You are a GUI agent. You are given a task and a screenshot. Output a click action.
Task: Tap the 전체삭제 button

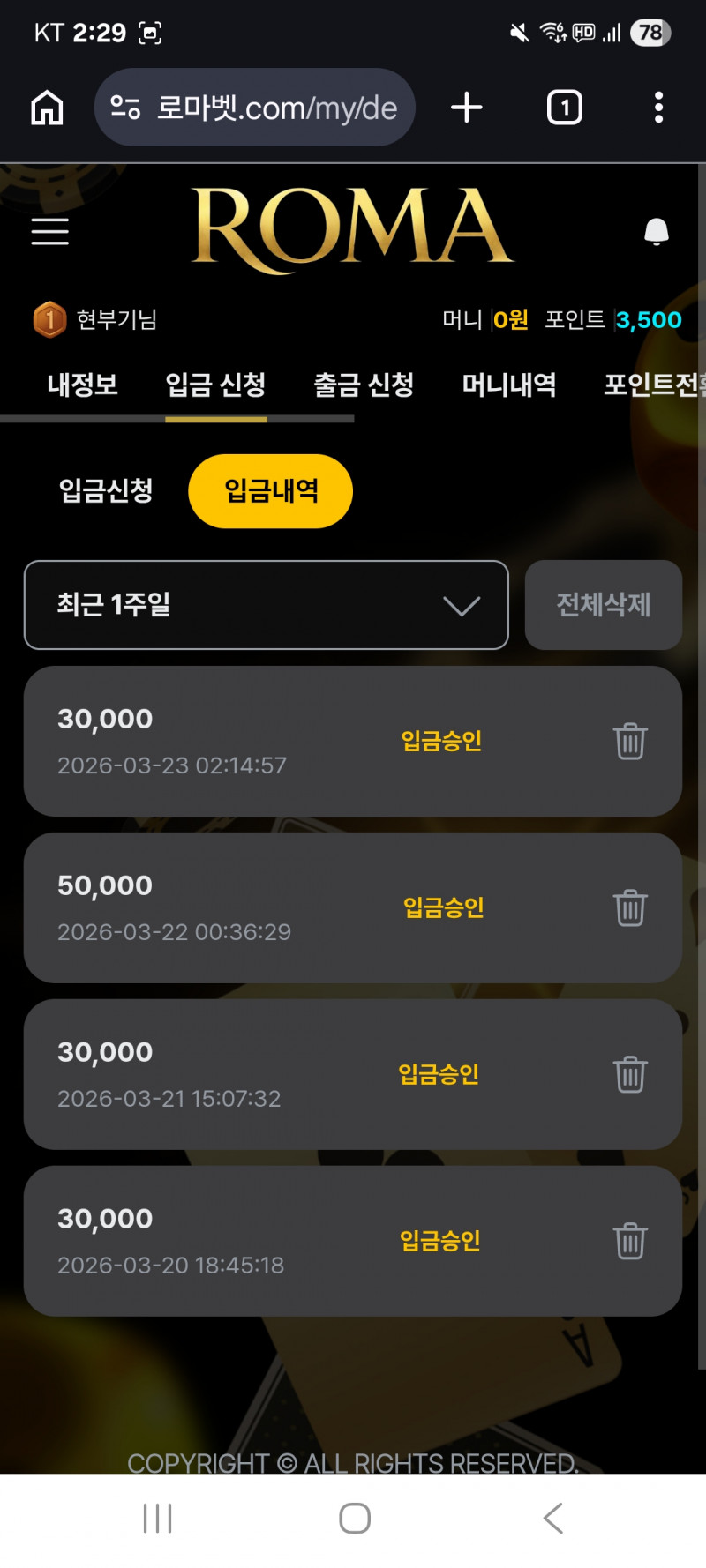coord(603,605)
